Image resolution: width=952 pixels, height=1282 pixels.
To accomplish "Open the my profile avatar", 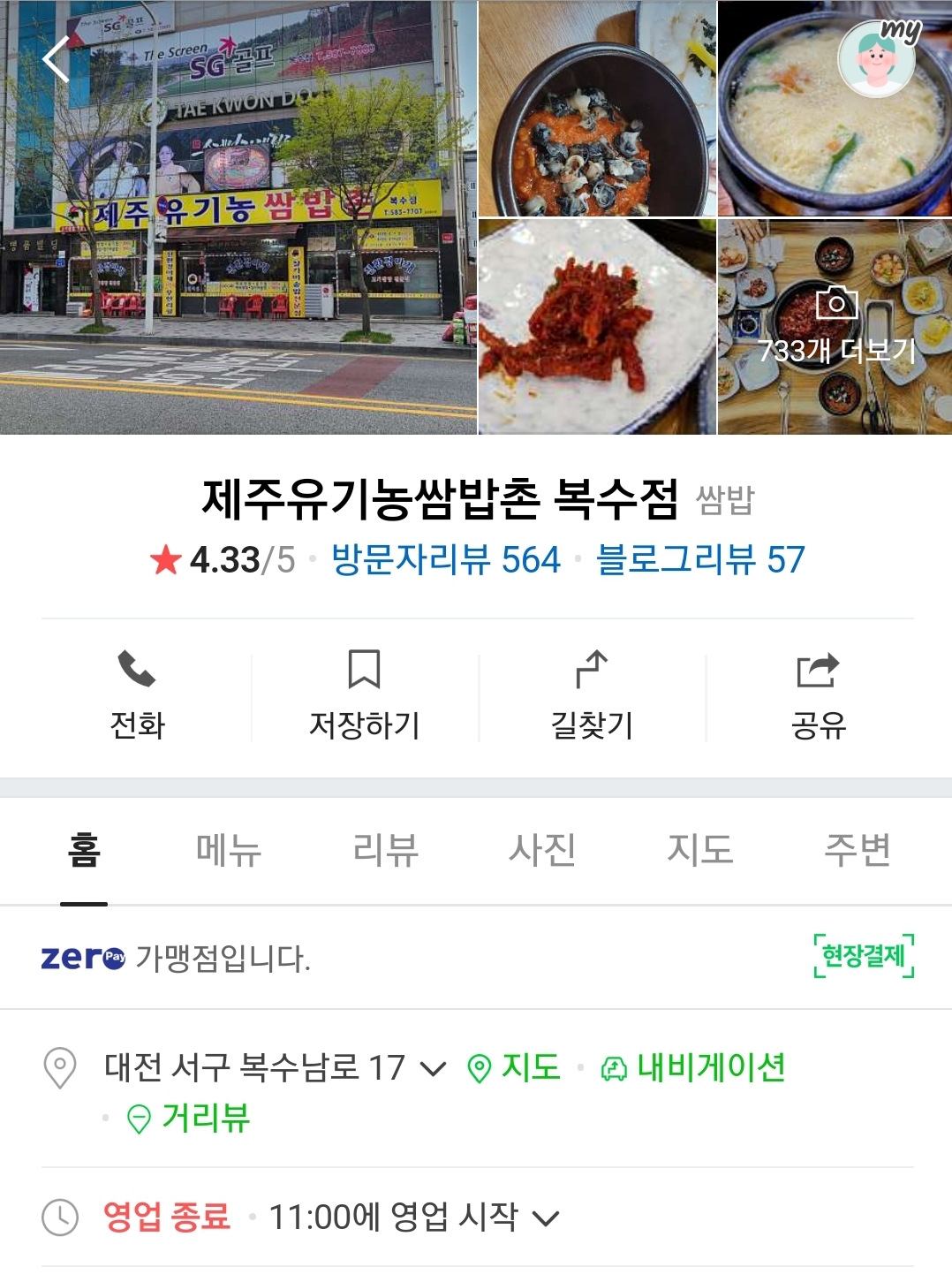I will (875, 59).
